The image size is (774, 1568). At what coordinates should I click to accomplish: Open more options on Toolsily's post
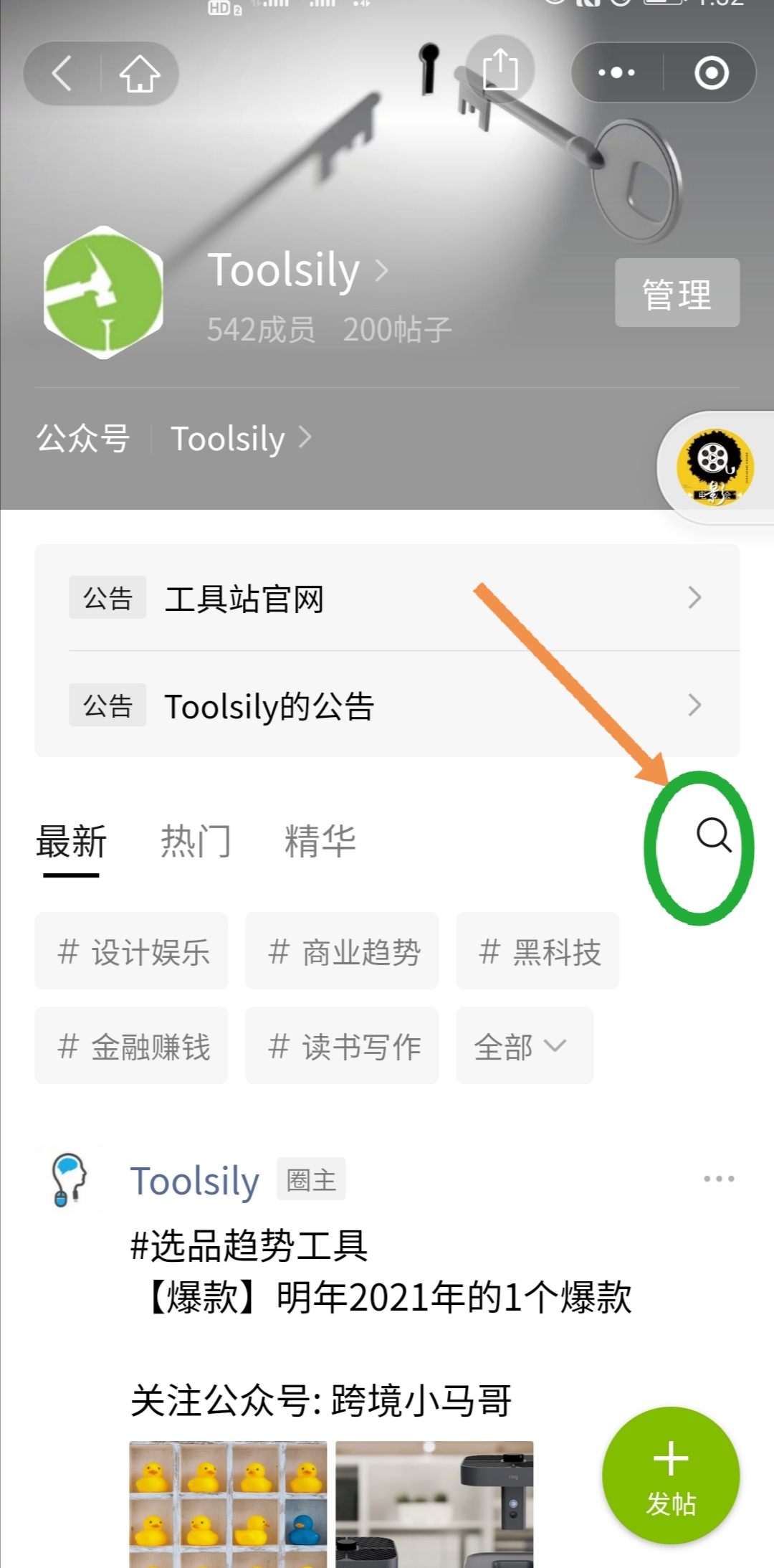click(719, 1179)
